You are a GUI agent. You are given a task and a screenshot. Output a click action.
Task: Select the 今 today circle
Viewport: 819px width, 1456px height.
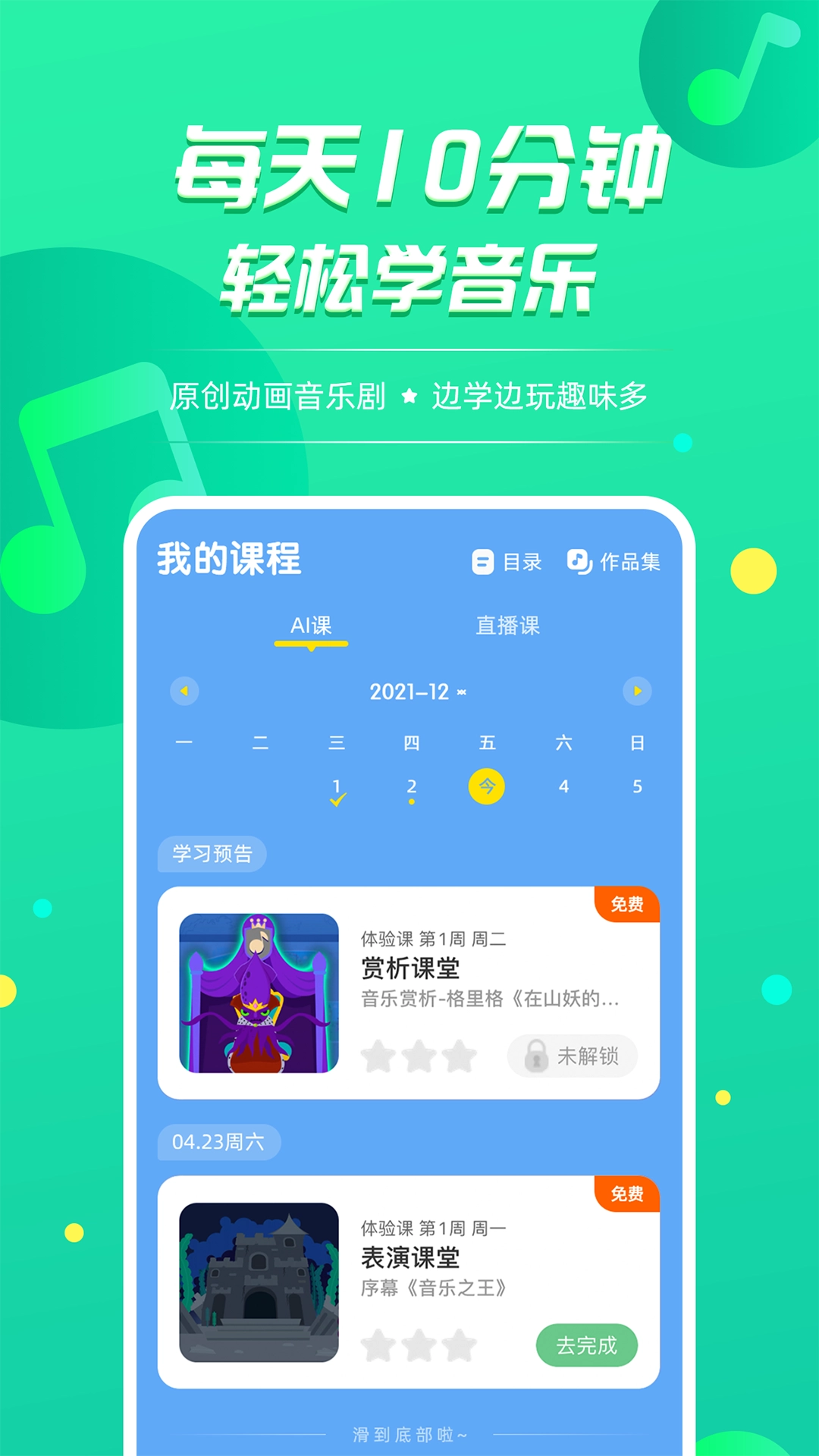click(488, 787)
